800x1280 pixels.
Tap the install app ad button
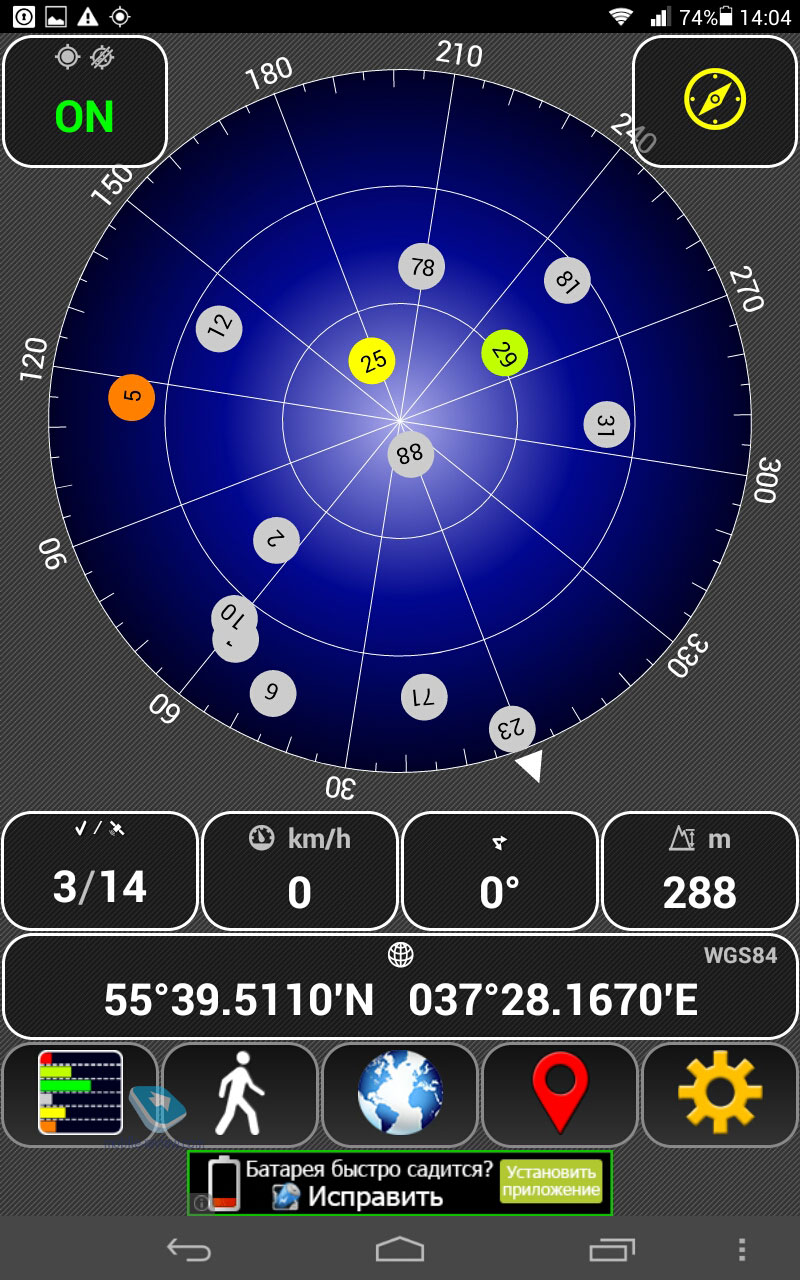[x=552, y=1182]
